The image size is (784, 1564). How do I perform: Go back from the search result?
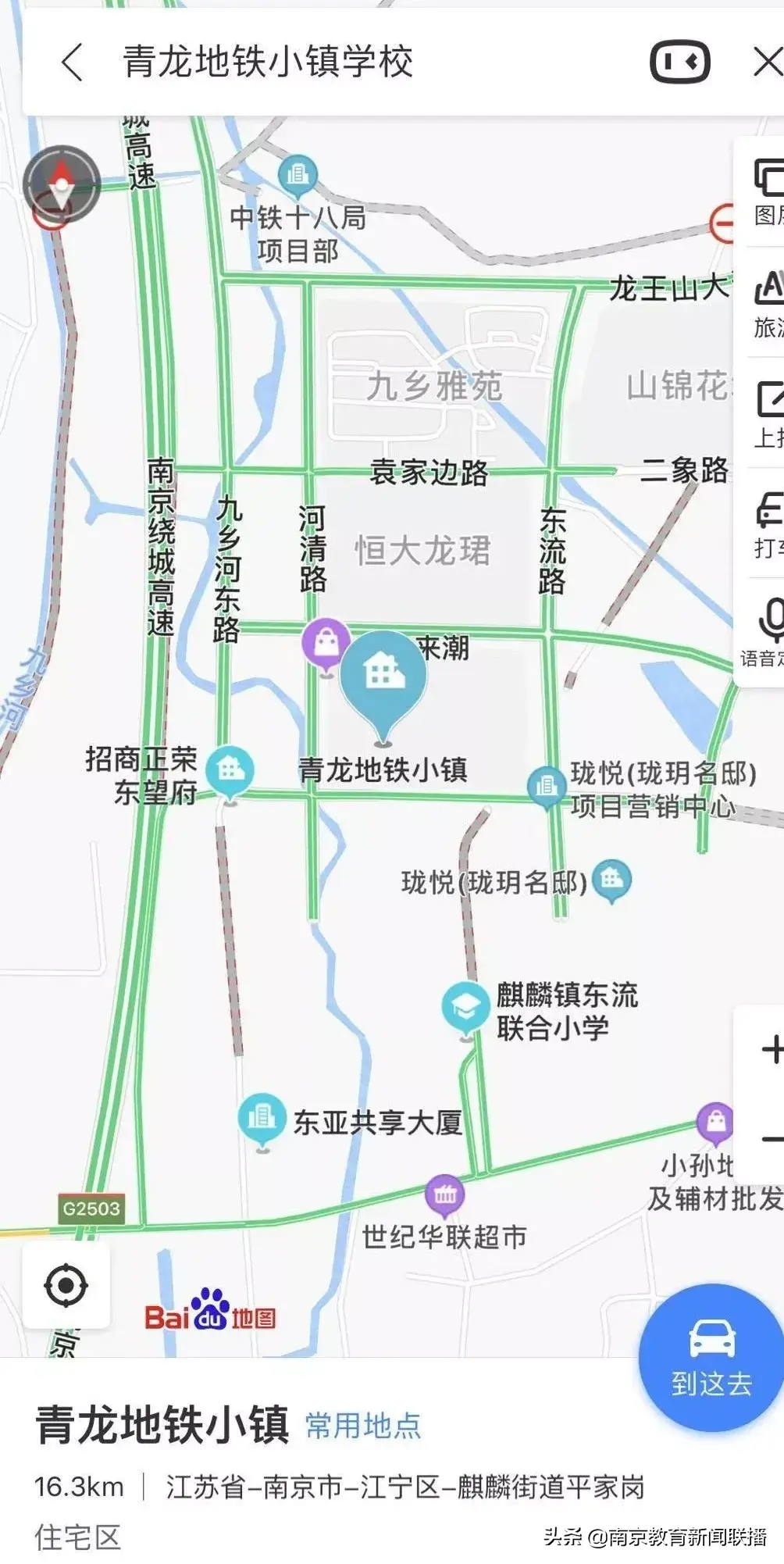coord(72,62)
